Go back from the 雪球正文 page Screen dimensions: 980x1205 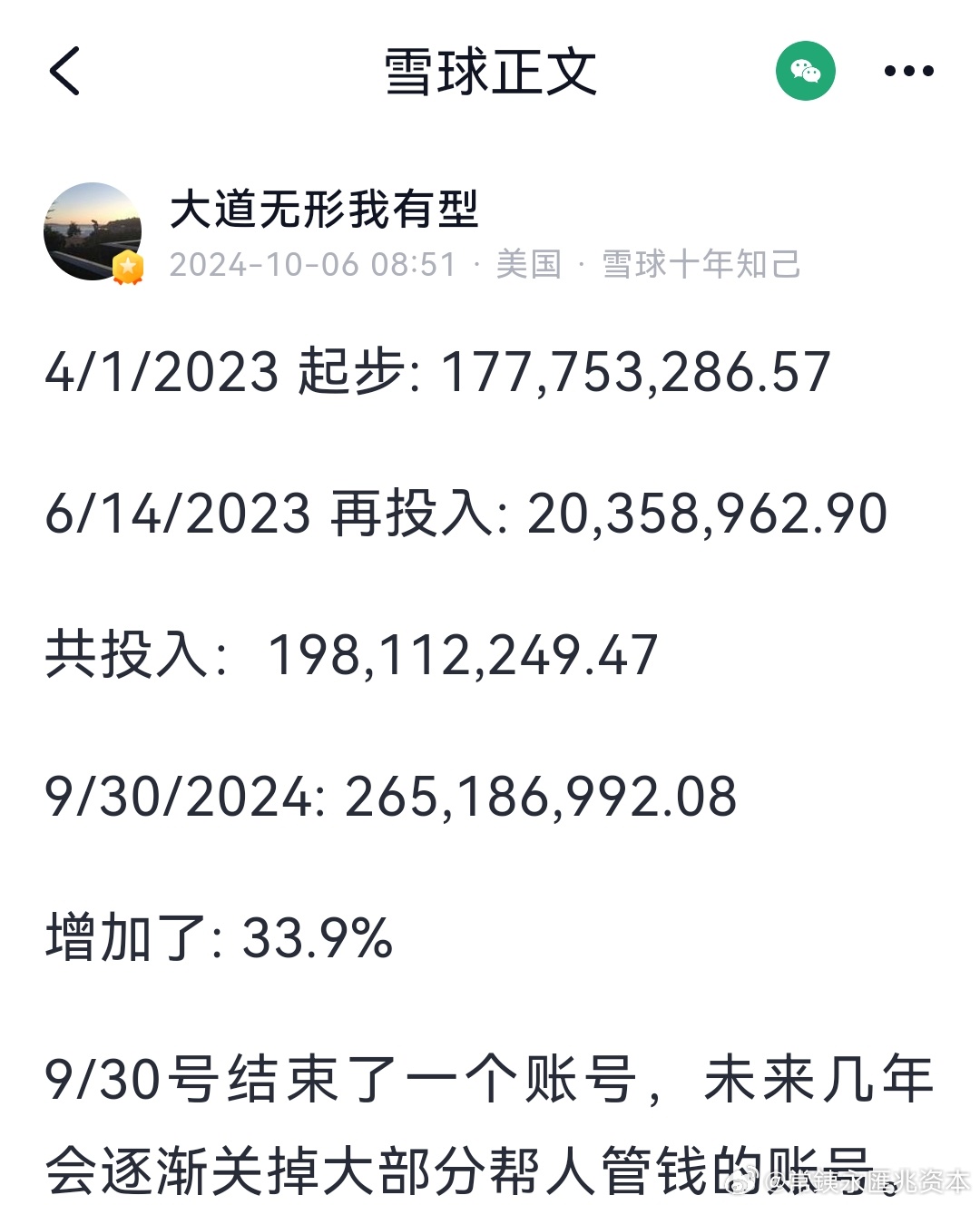[64, 71]
